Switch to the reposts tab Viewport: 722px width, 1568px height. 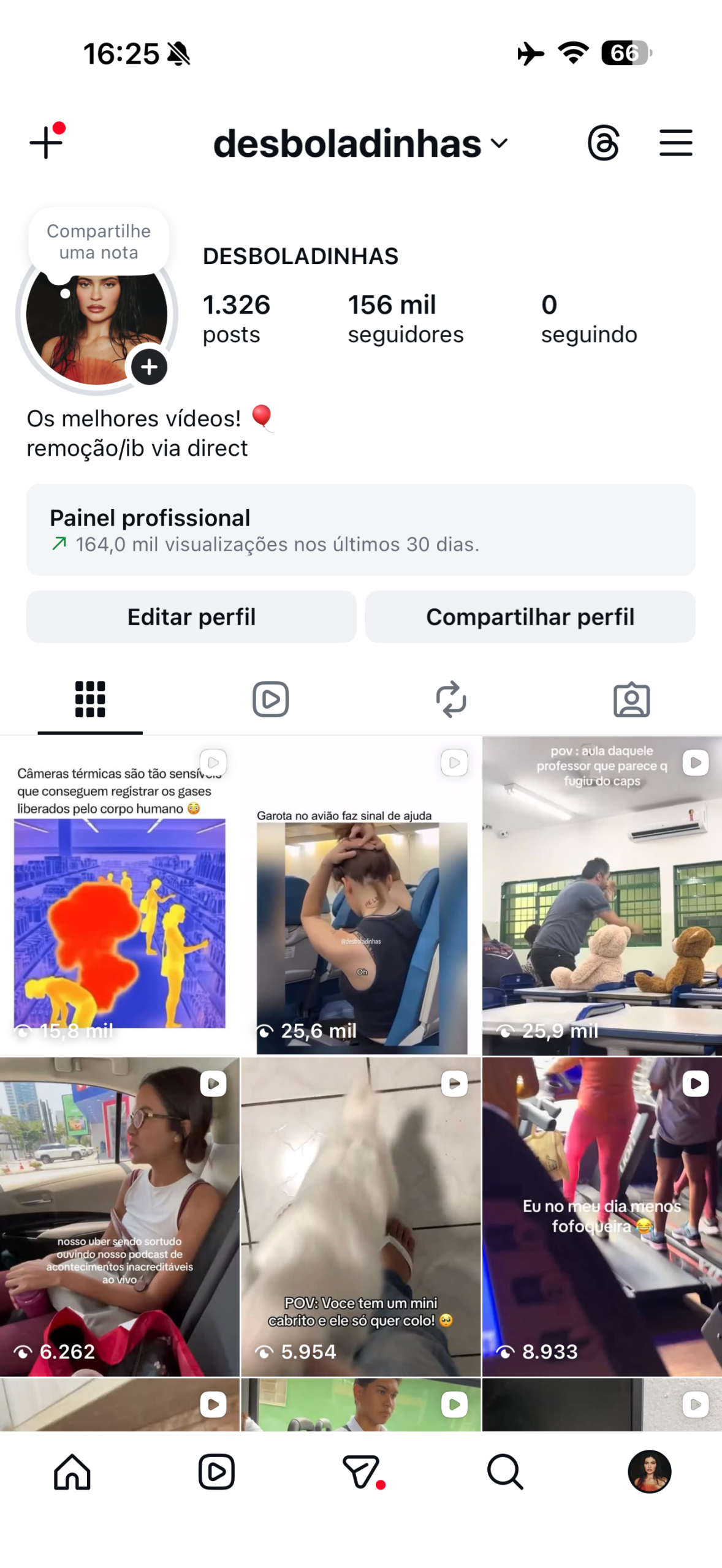(451, 699)
